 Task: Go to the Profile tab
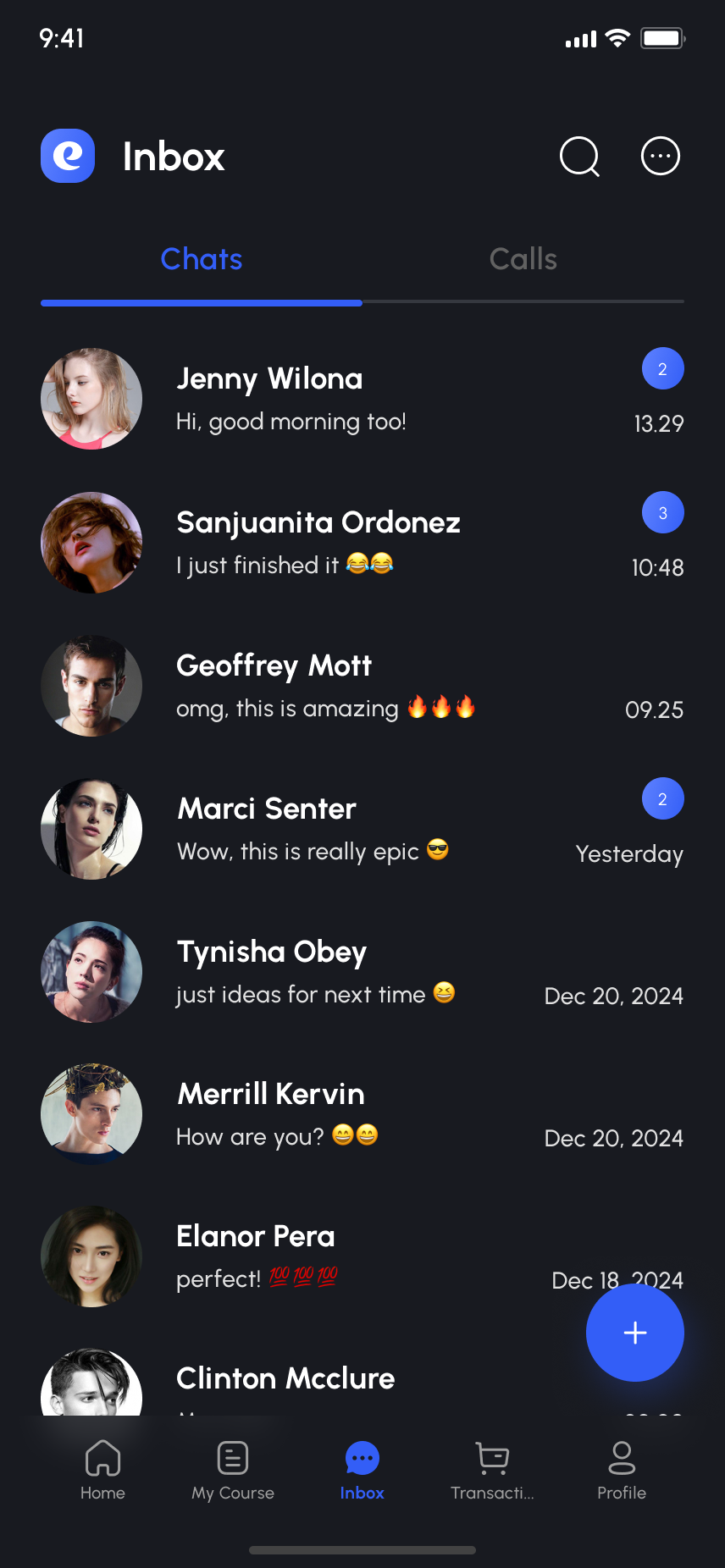click(622, 1470)
